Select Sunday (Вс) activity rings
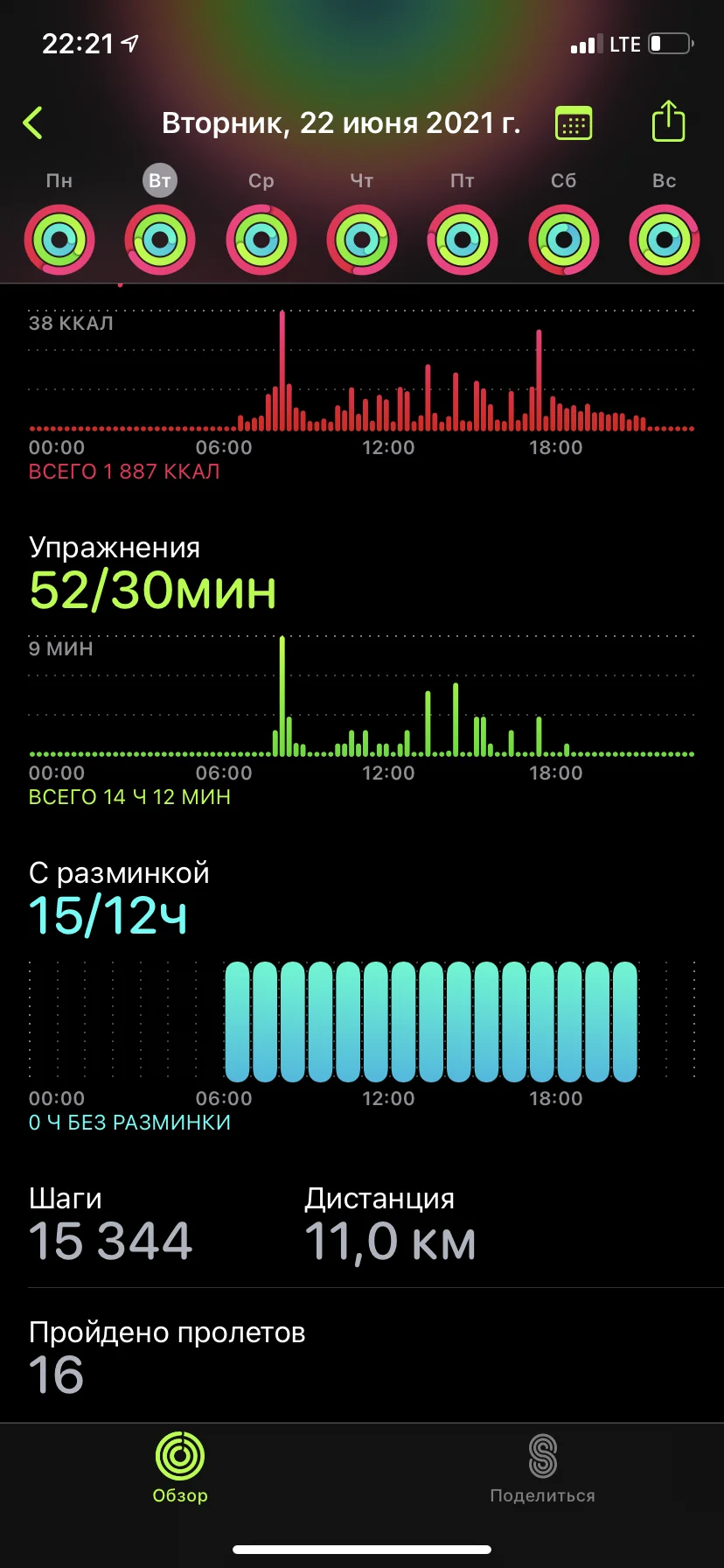Viewport: 724px width, 1568px height. pos(665,239)
